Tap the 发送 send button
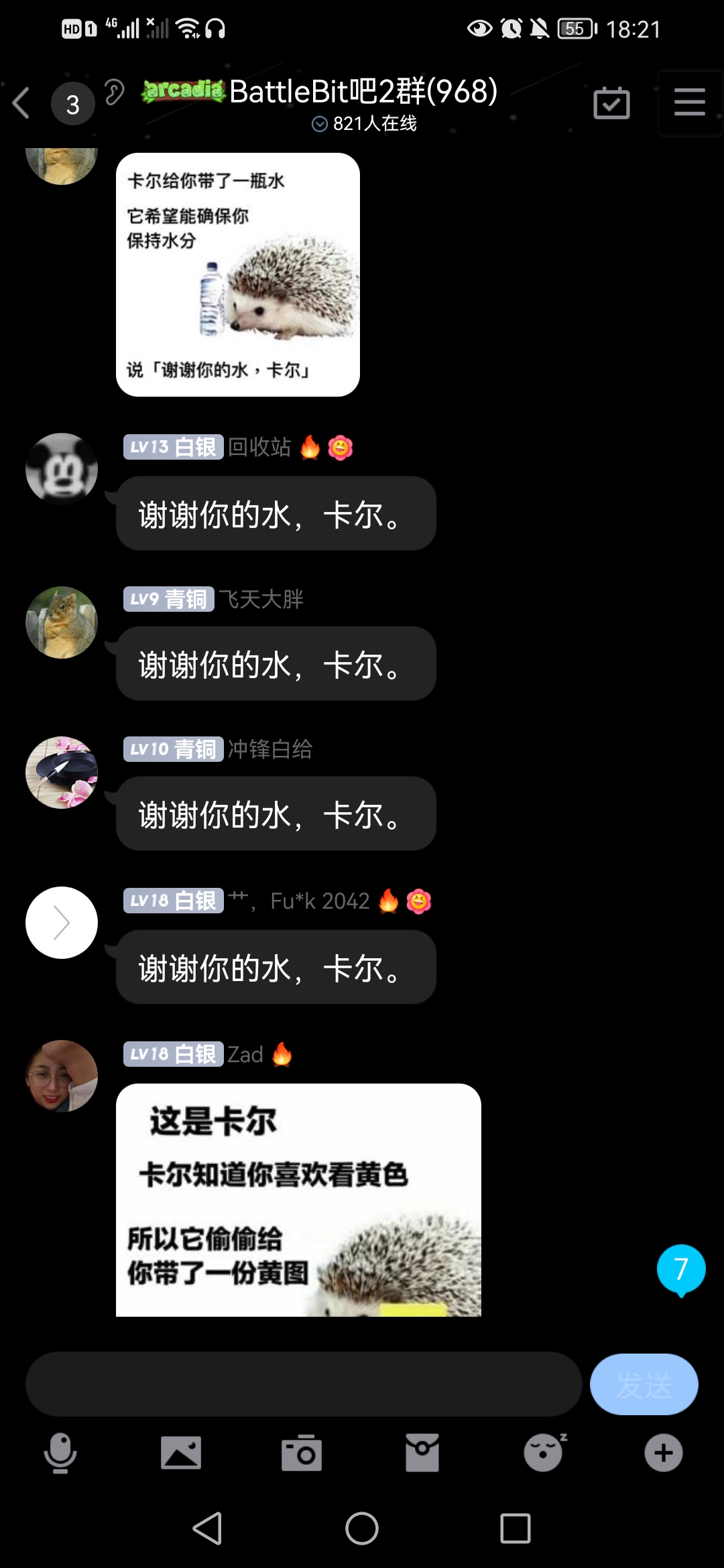 (644, 1384)
